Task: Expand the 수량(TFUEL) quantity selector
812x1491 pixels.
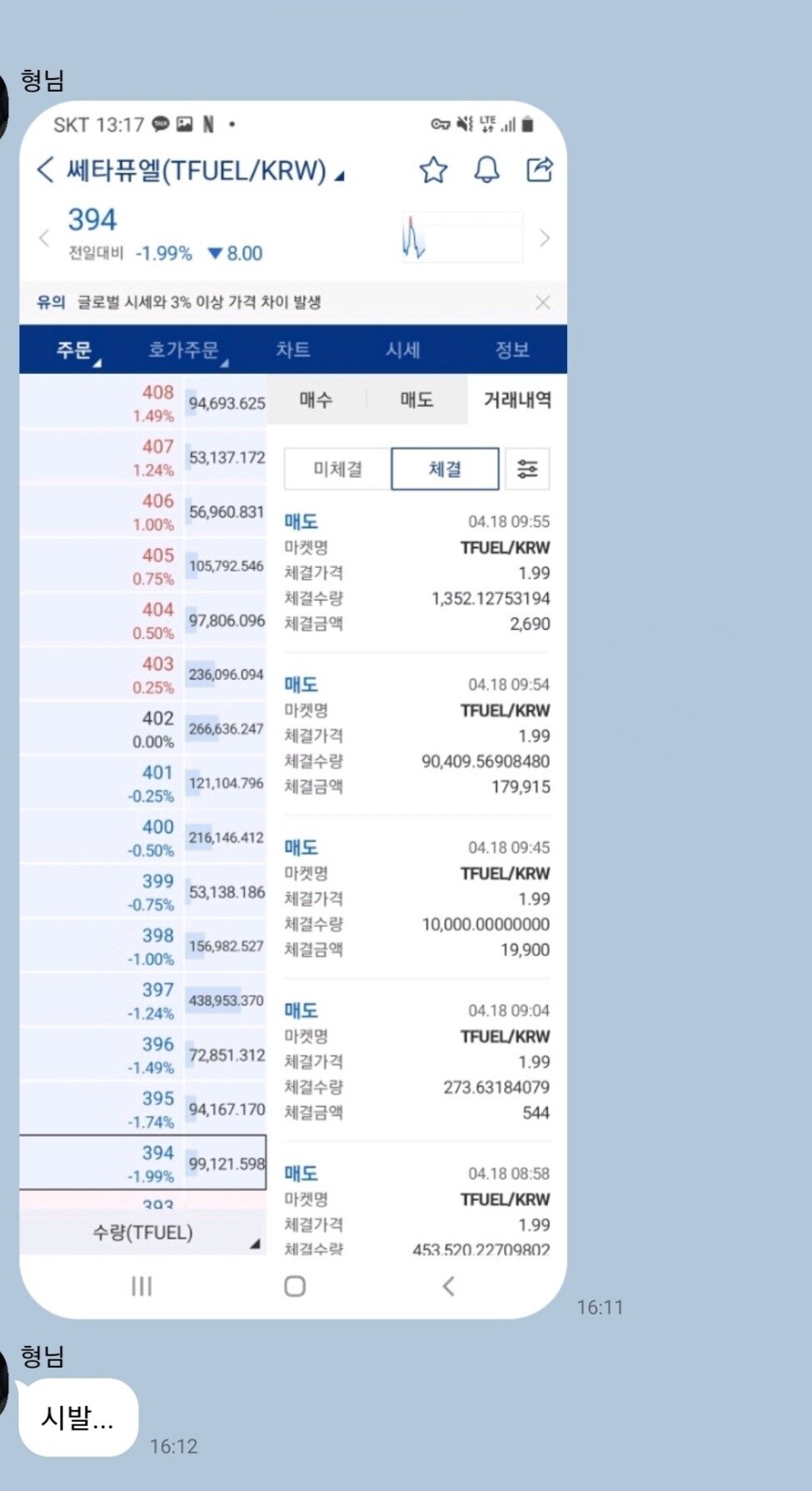Action: click(142, 1233)
